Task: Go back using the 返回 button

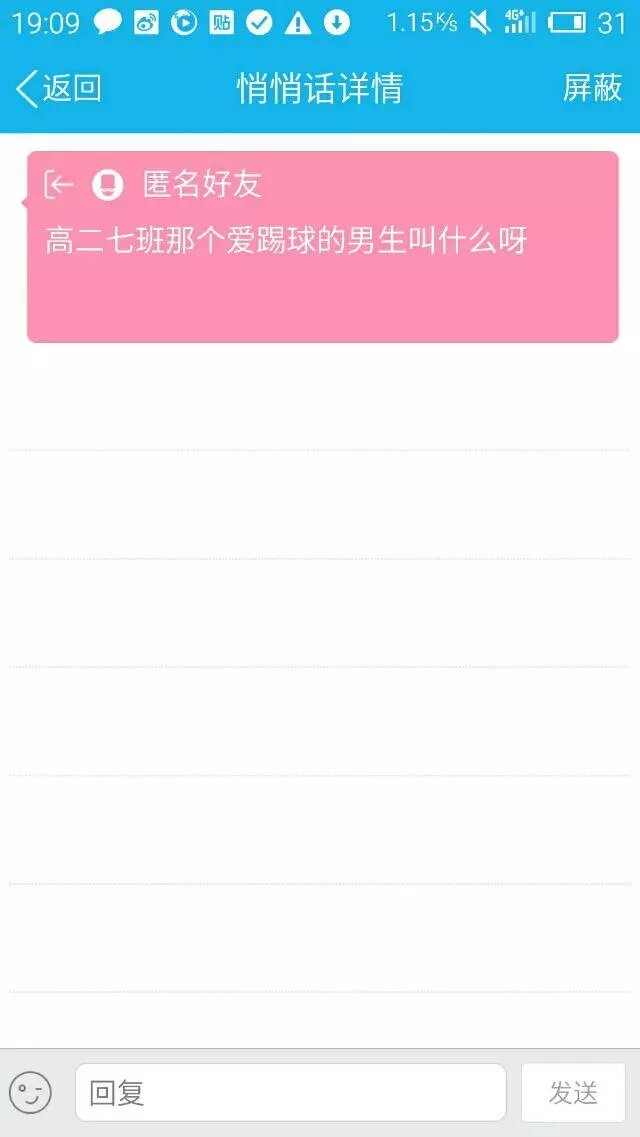Action: click(58, 88)
